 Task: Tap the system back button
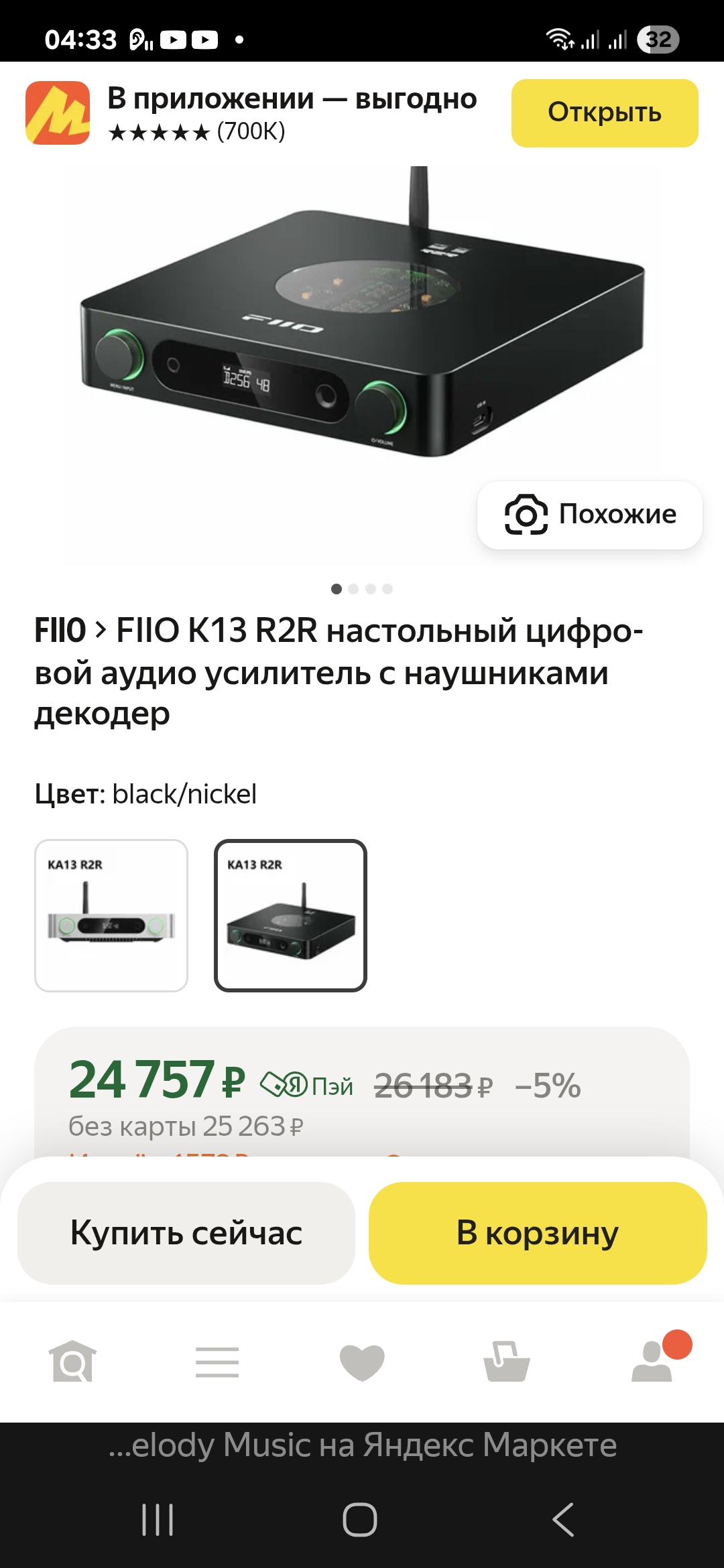pos(563,1519)
